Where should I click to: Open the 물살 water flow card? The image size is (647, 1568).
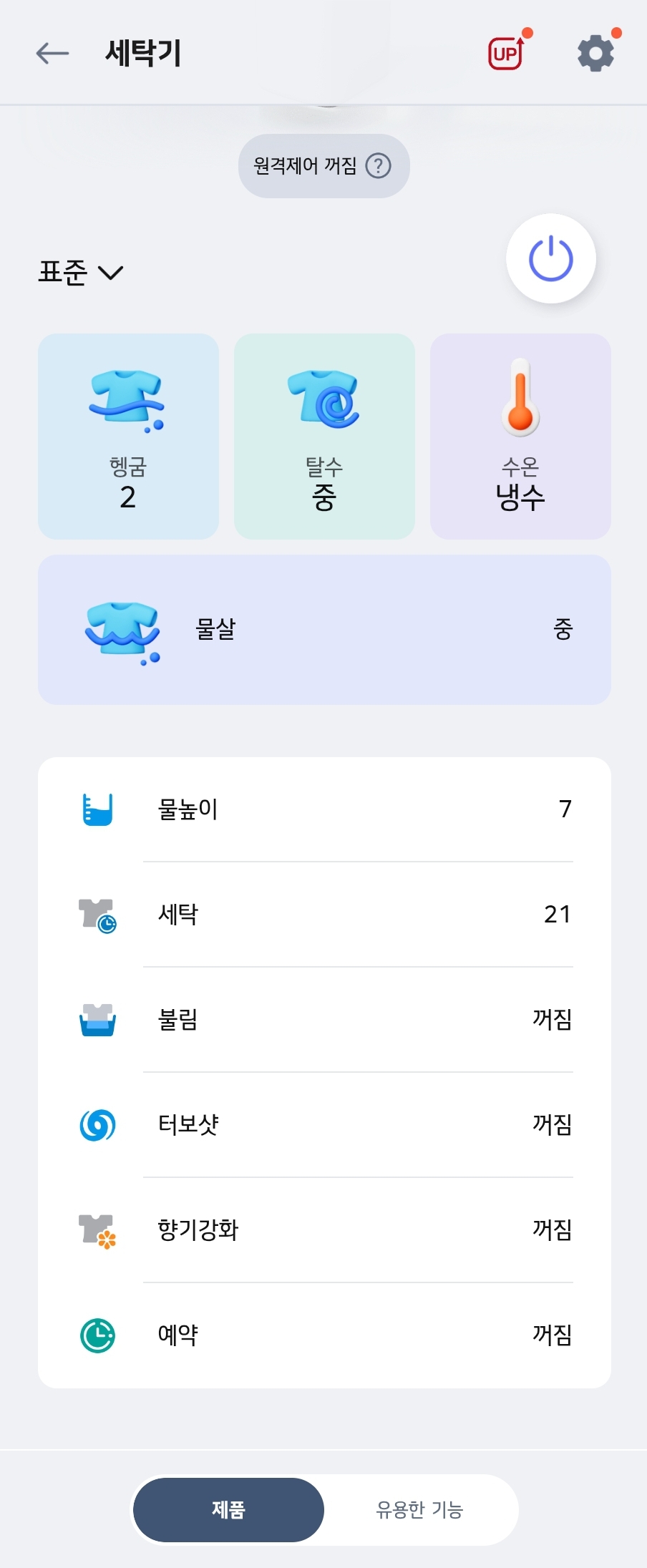[324, 630]
